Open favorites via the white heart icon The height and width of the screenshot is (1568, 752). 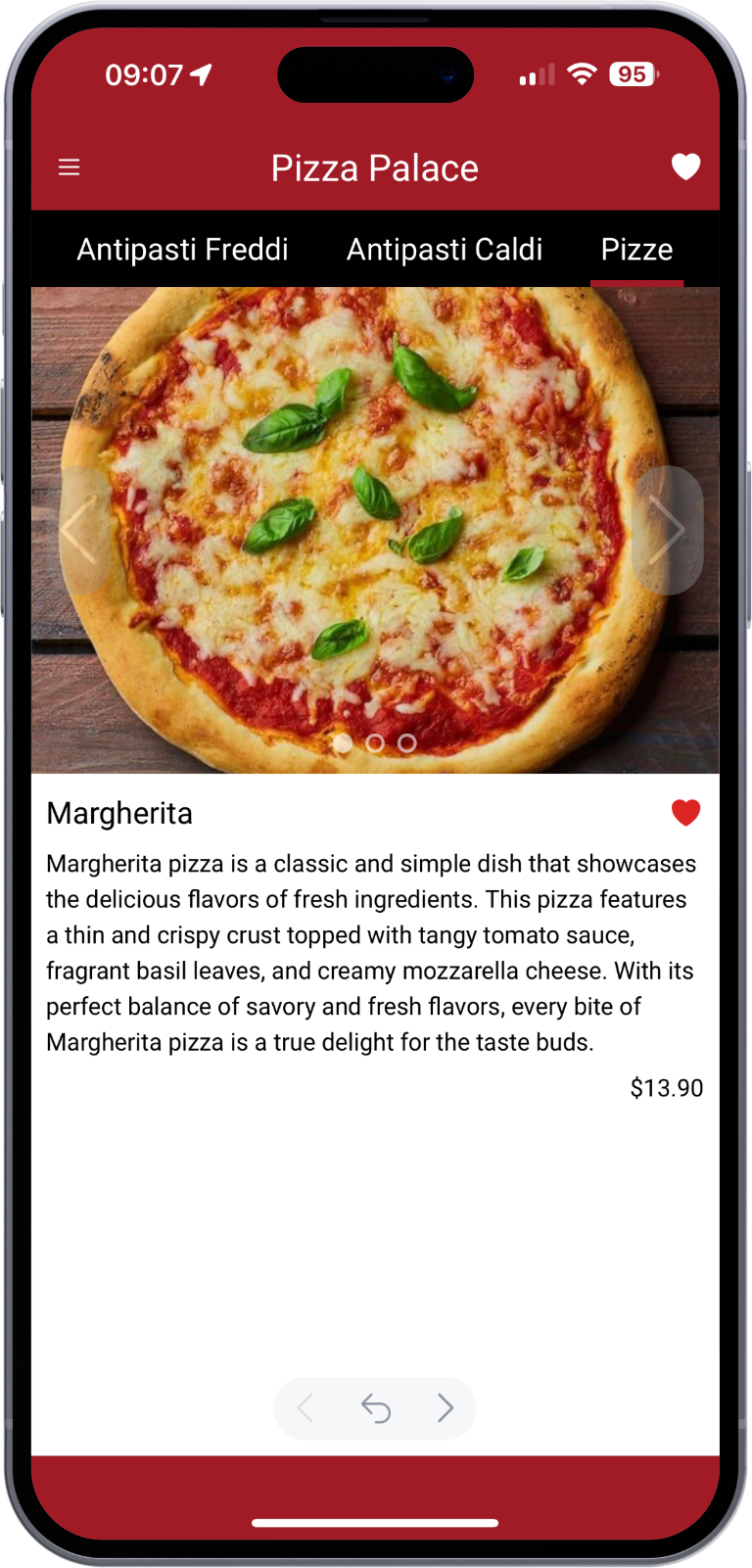point(685,167)
